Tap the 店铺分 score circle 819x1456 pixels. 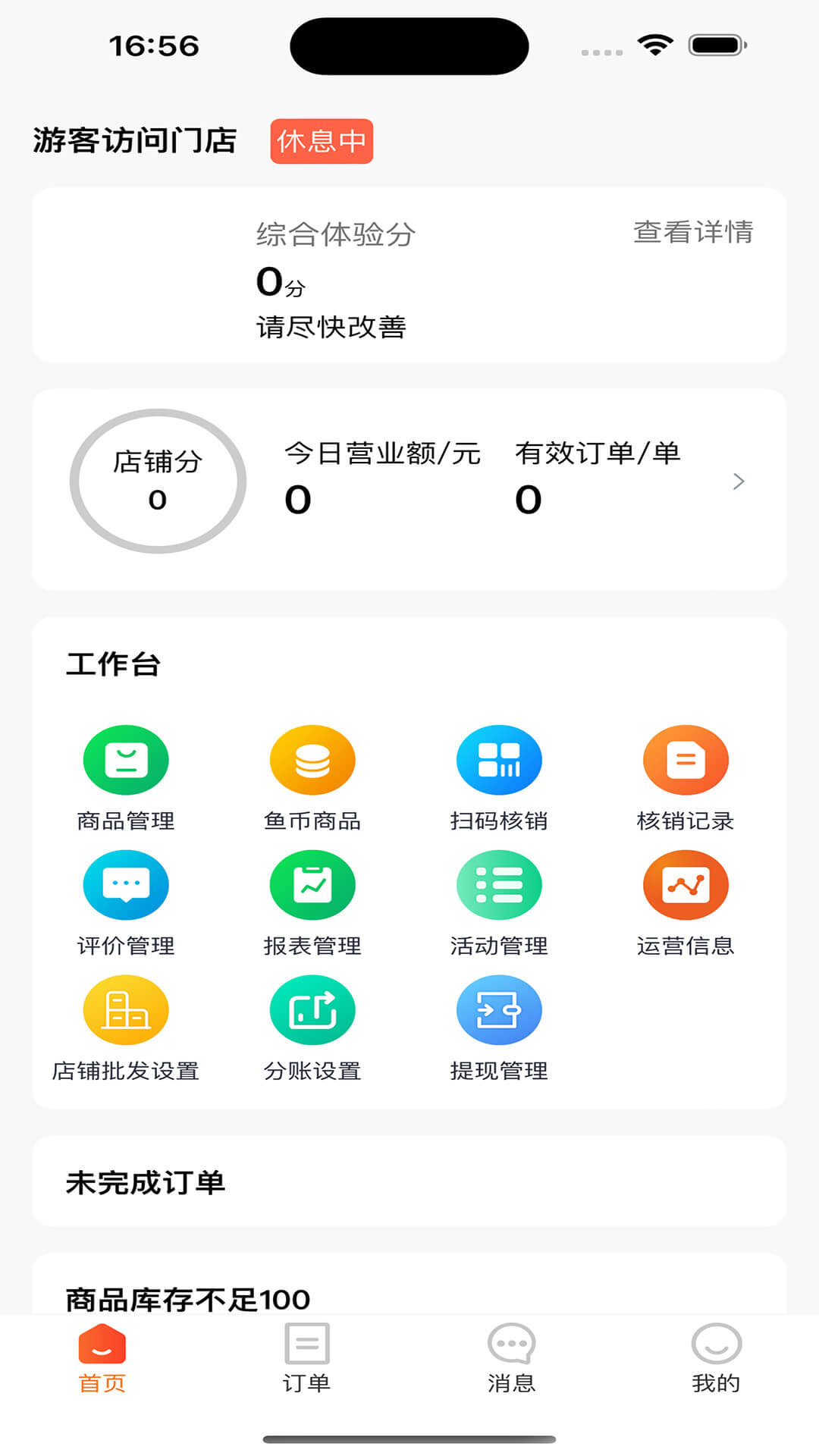click(158, 480)
